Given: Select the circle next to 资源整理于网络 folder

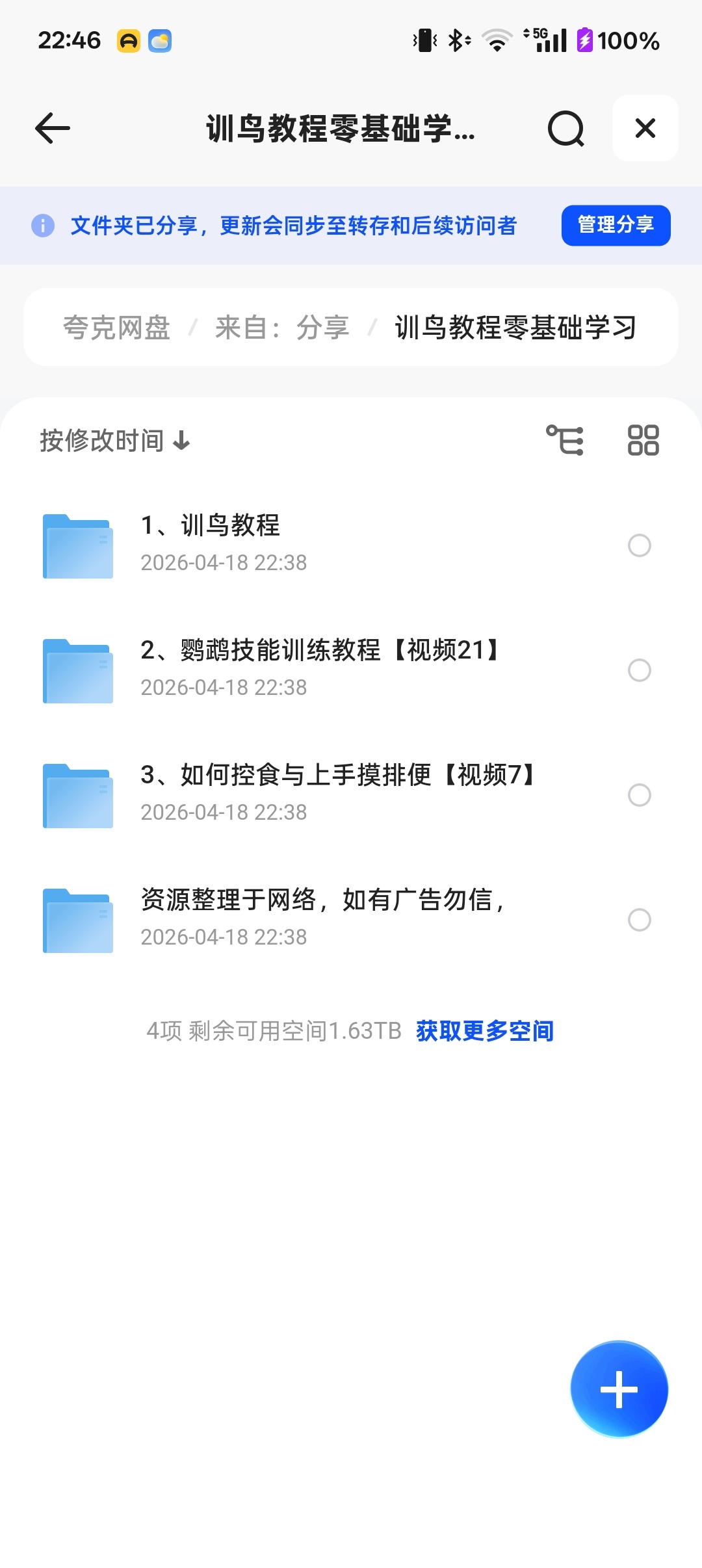Looking at the screenshot, I should click(x=640, y=919).
